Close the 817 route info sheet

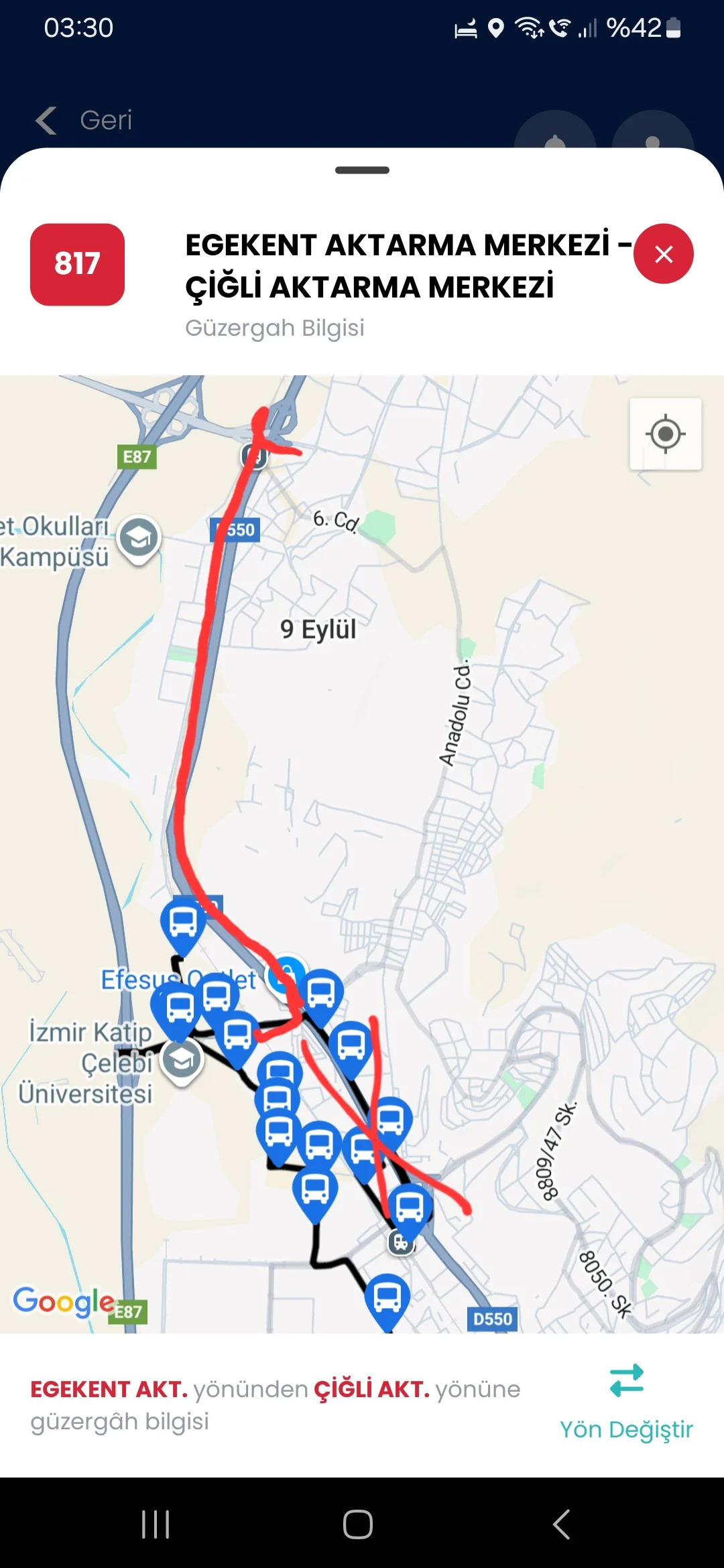pos(663,254)
